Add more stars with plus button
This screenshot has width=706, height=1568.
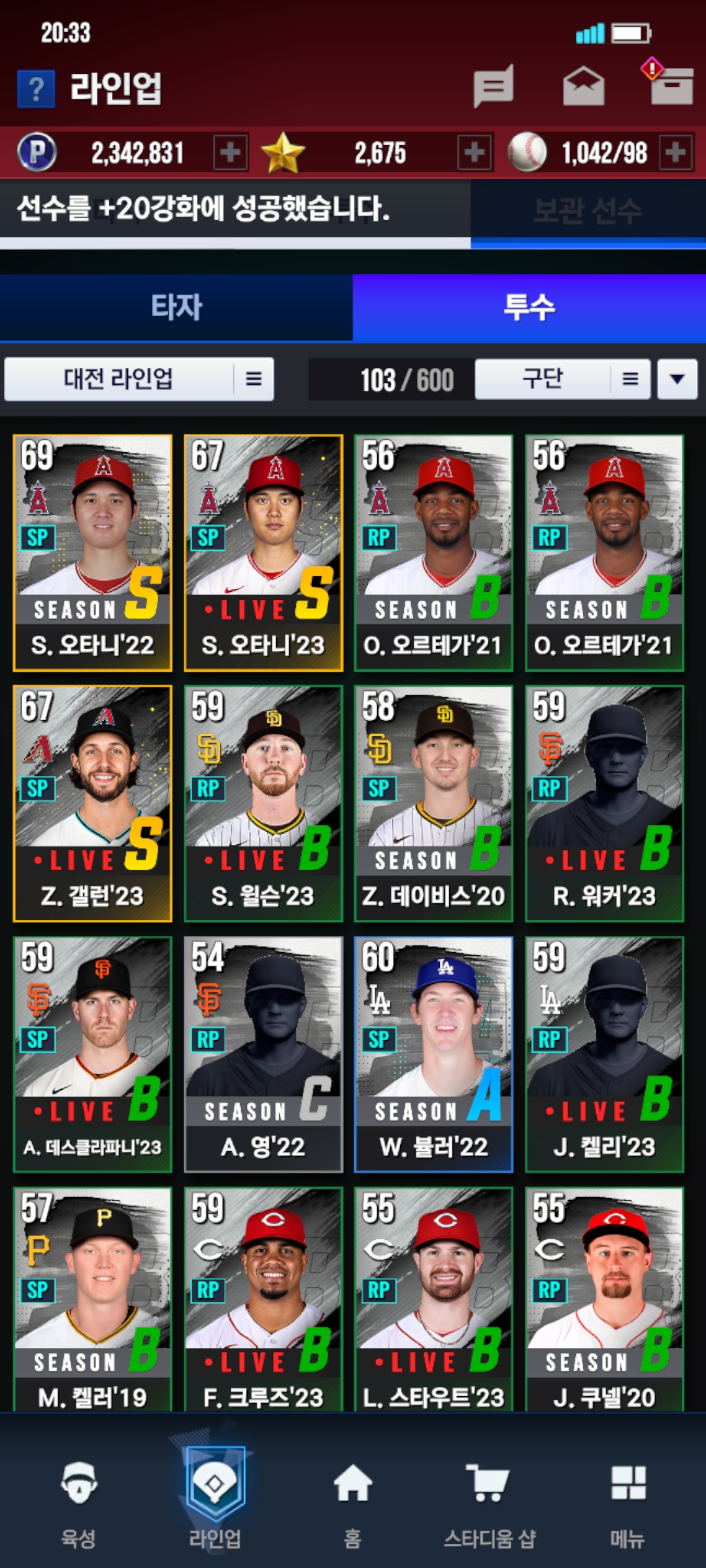[x=475, y=152]
